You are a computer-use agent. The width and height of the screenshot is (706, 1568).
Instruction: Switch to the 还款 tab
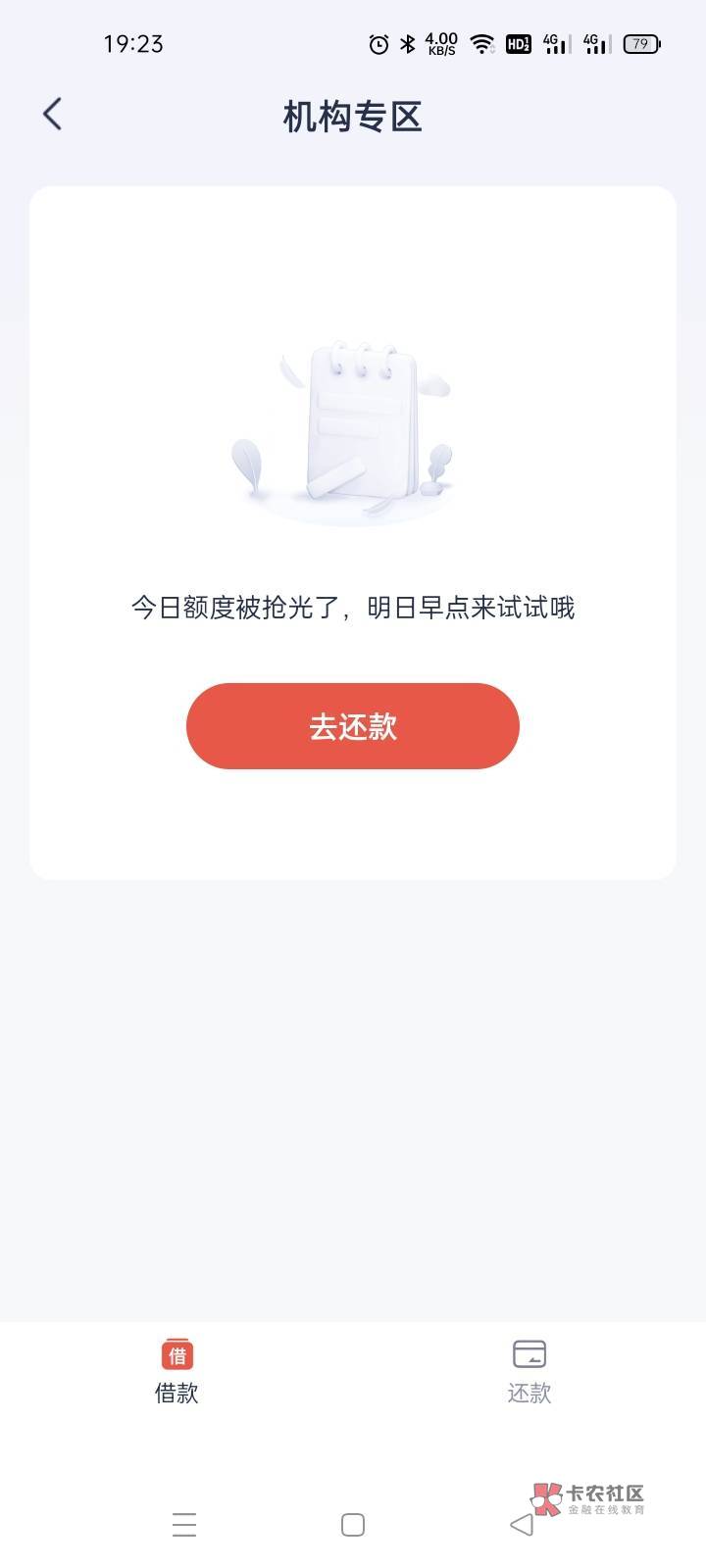click(529, 1371)
